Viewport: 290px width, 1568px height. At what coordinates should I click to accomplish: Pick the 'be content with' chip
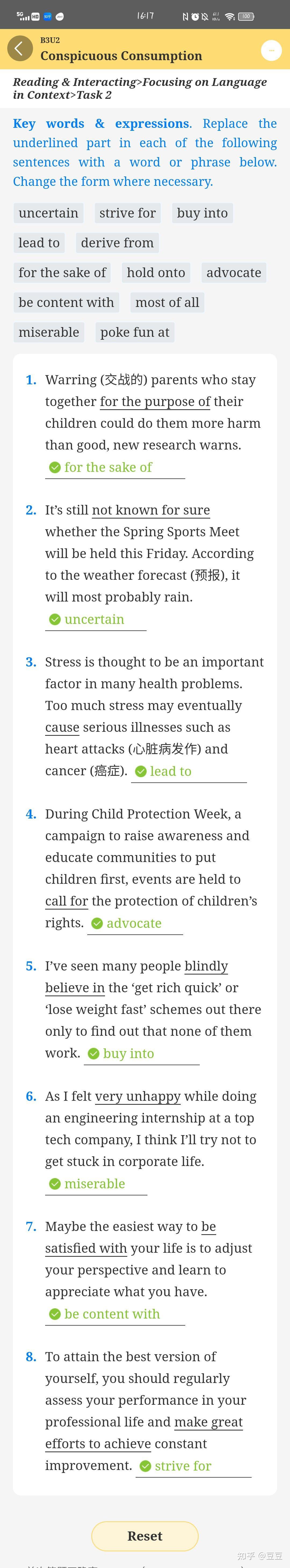[x=66, y=303]
